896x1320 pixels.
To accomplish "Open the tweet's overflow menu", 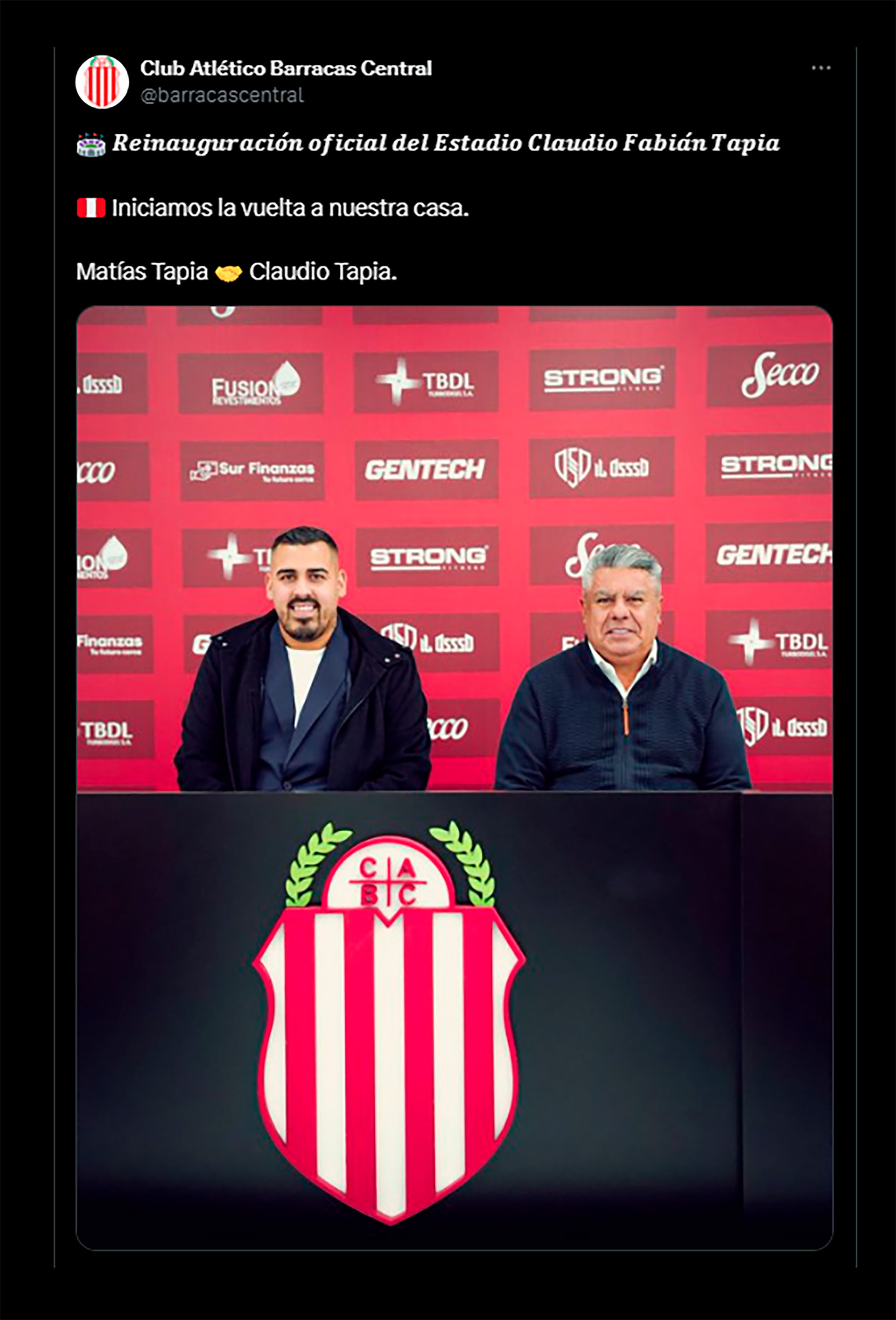I will pyautogui.click(x=820, y=68).
